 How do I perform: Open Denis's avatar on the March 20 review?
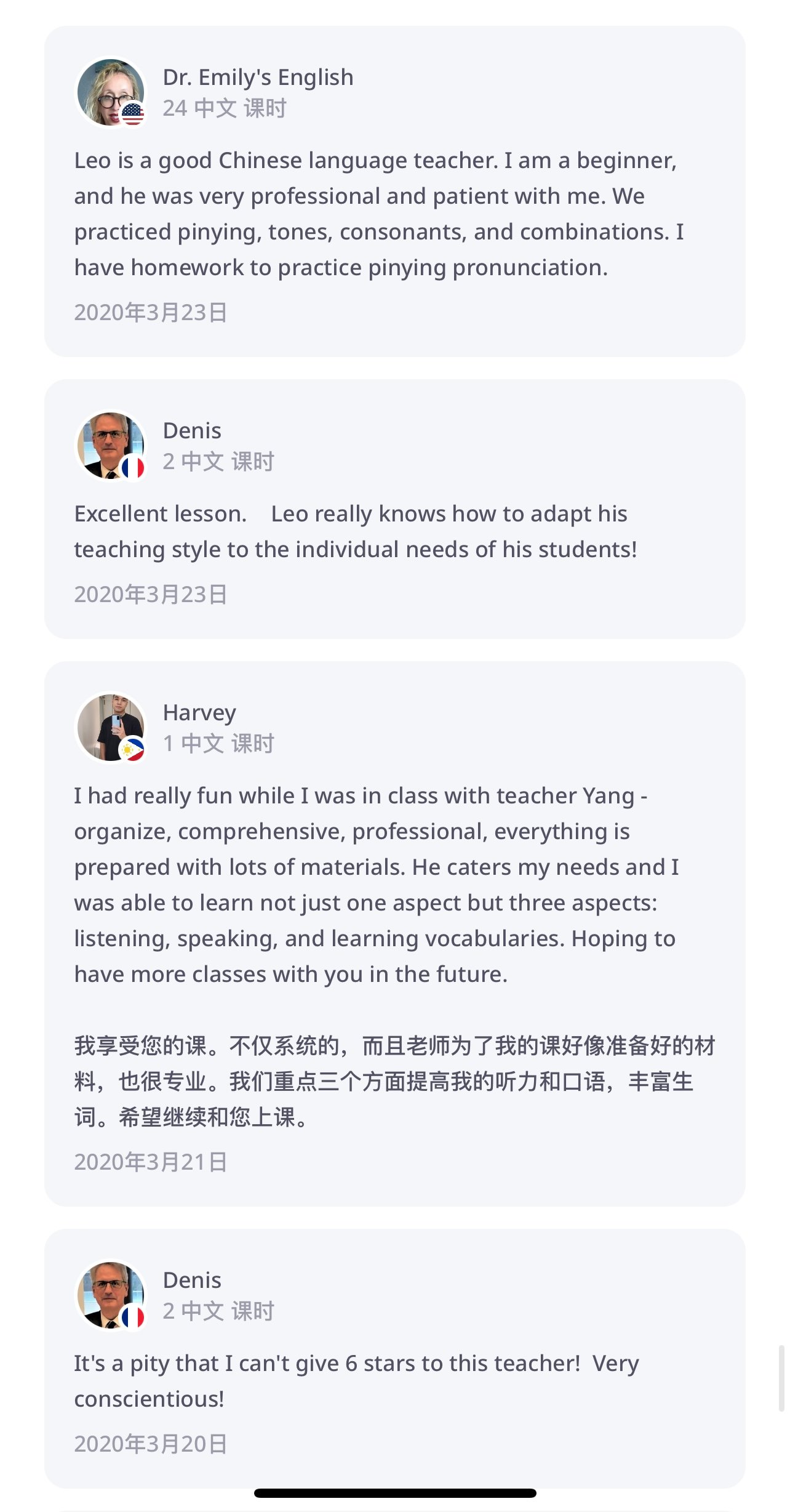click(x=111, y=1295)
